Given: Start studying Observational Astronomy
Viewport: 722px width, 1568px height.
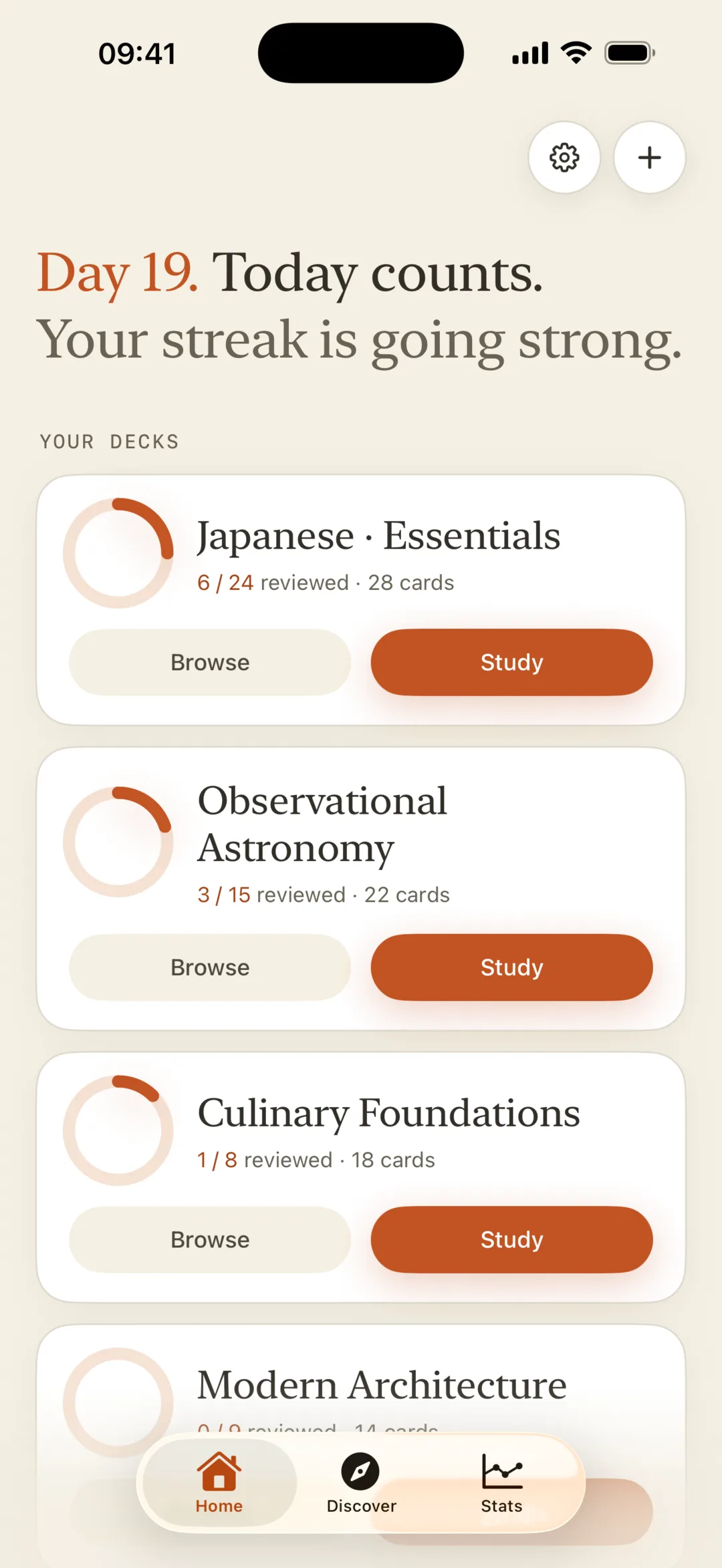Looking at the screenshot, I should coord(512,967).
